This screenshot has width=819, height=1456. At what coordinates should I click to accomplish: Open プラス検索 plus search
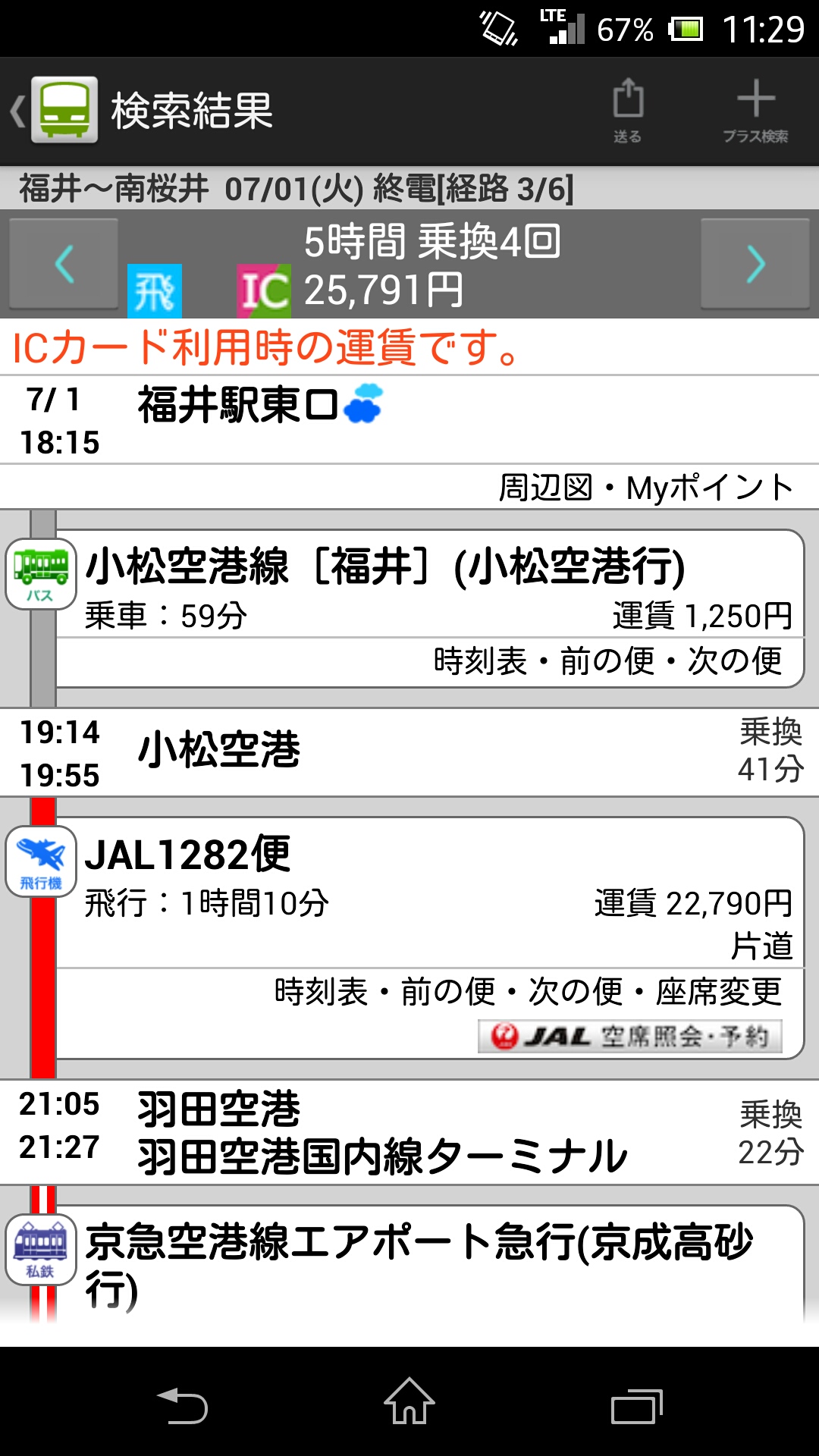coord(755,110)
